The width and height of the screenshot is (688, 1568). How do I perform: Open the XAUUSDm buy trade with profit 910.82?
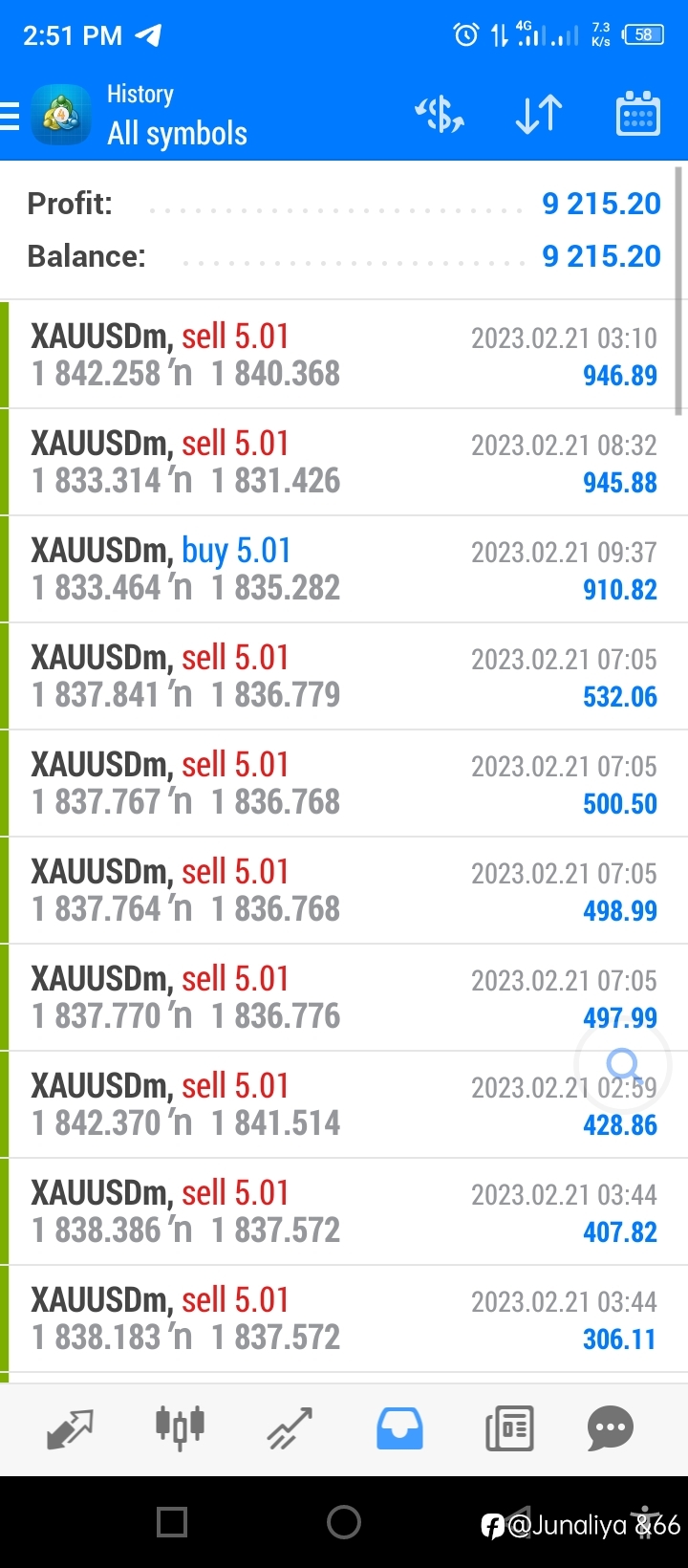point(344,569)
